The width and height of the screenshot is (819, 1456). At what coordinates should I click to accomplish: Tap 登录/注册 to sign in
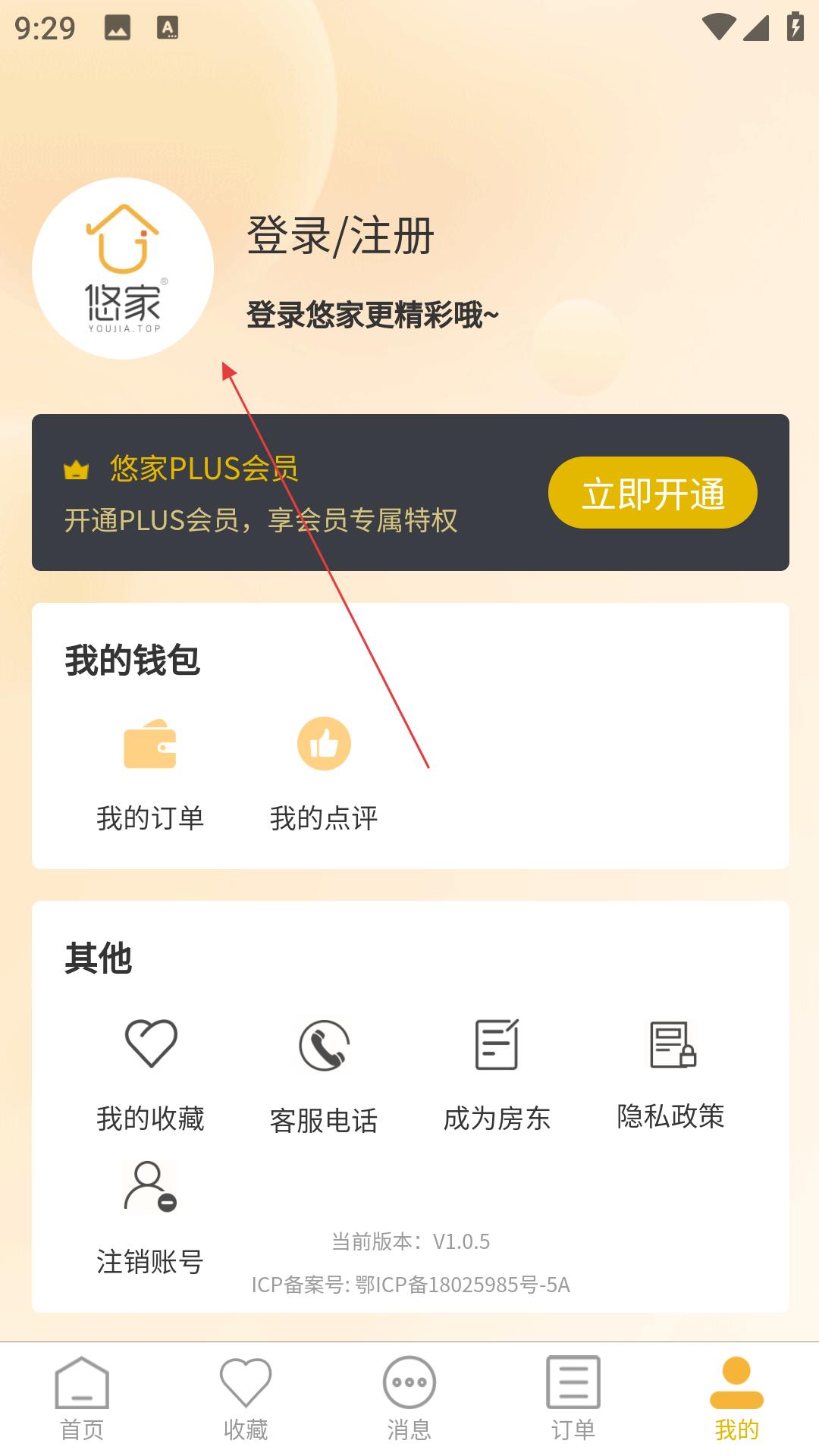pos(340,236)
